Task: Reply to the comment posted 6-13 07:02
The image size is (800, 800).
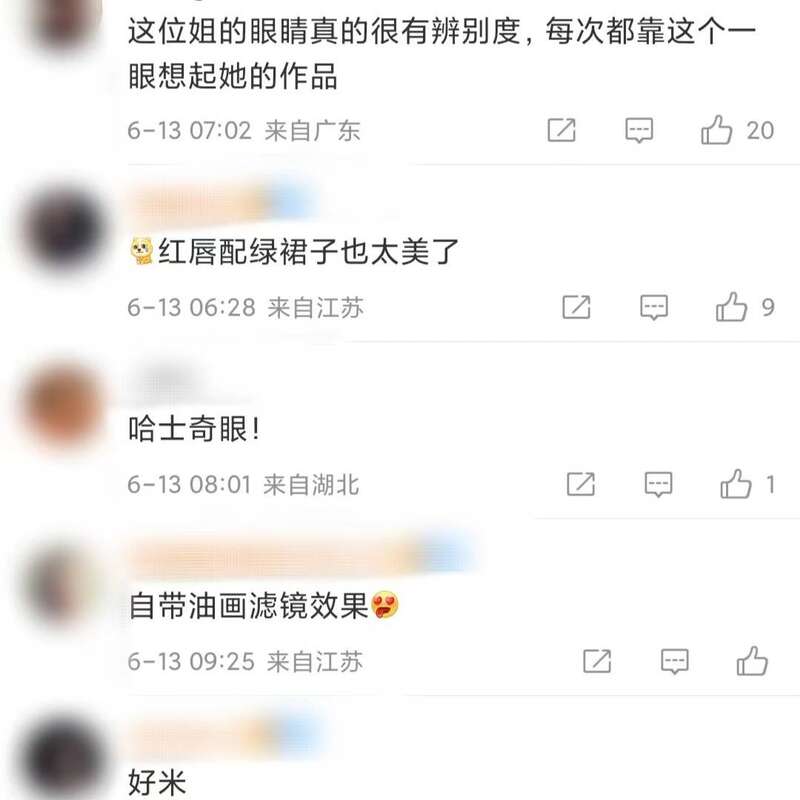Action: click(640, 130)
